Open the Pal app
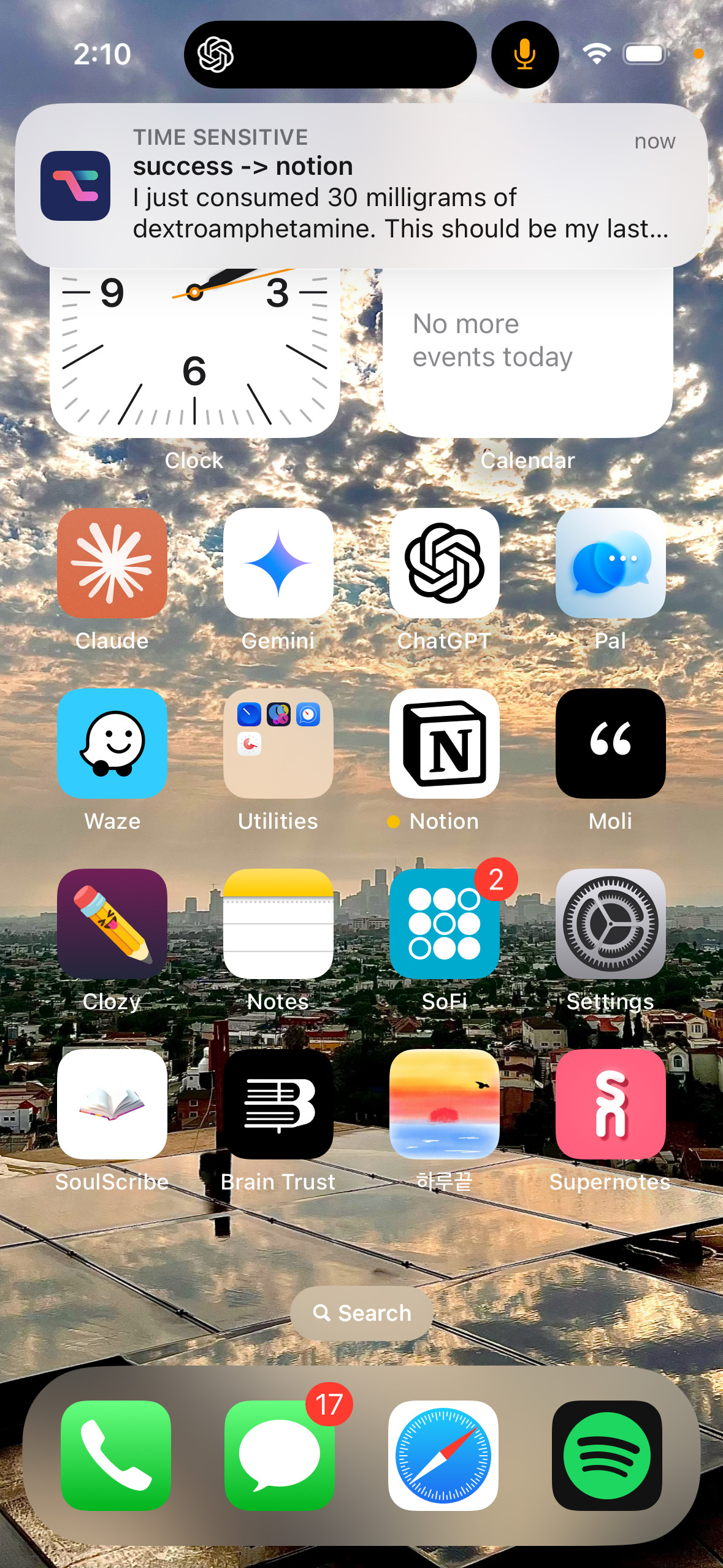 pyautogui.click(x=611, y=563)
